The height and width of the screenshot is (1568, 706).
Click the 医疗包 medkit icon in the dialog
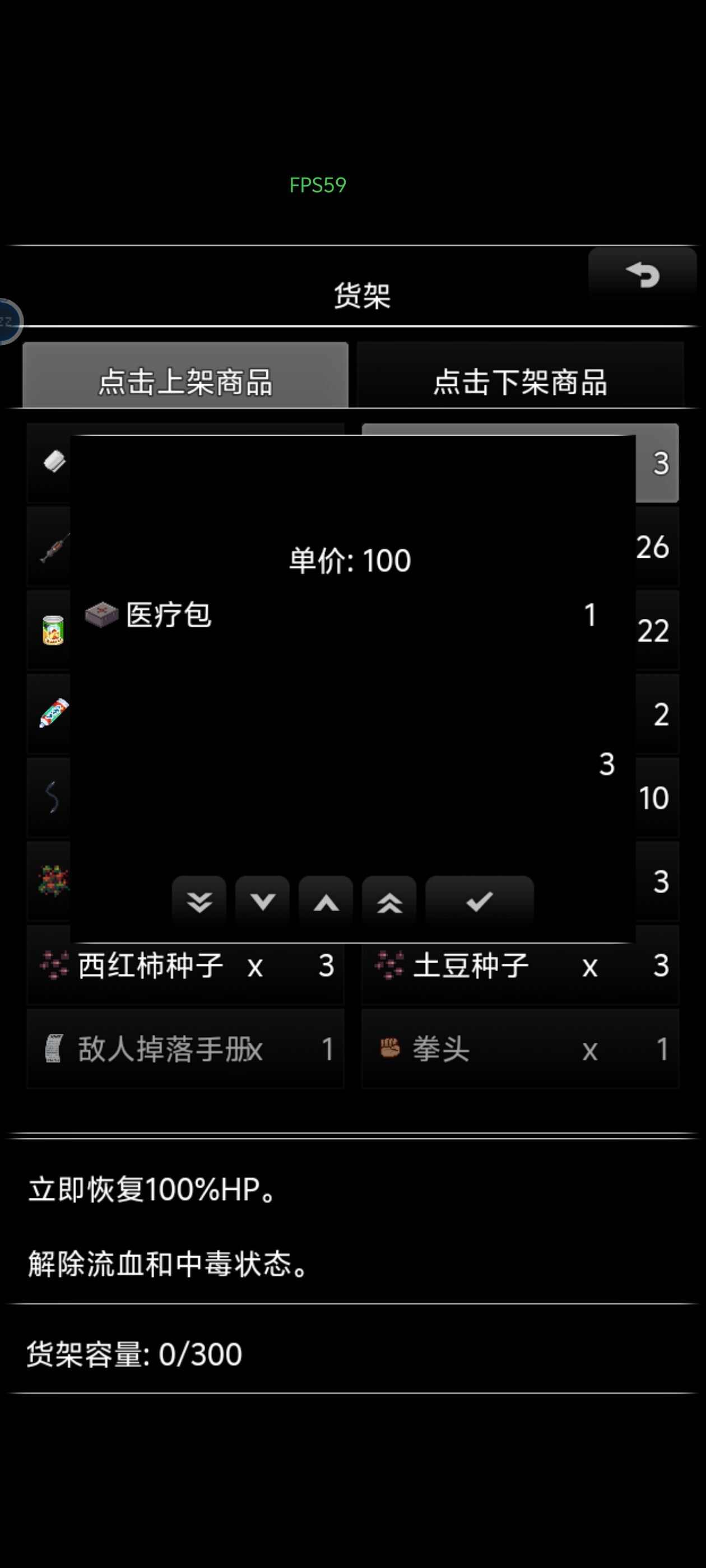[101, 614]
